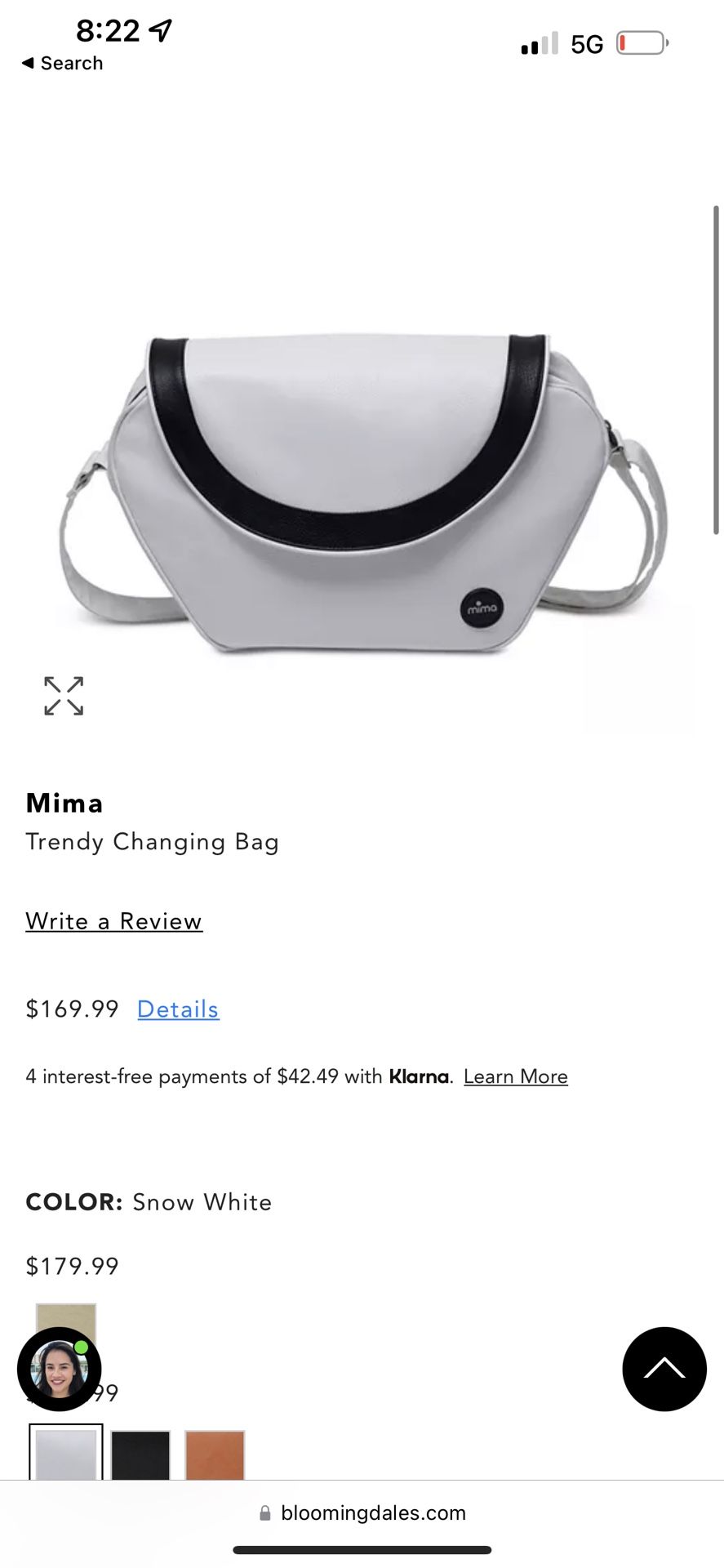Tap the bloomingdales.com address bar

362,1513
